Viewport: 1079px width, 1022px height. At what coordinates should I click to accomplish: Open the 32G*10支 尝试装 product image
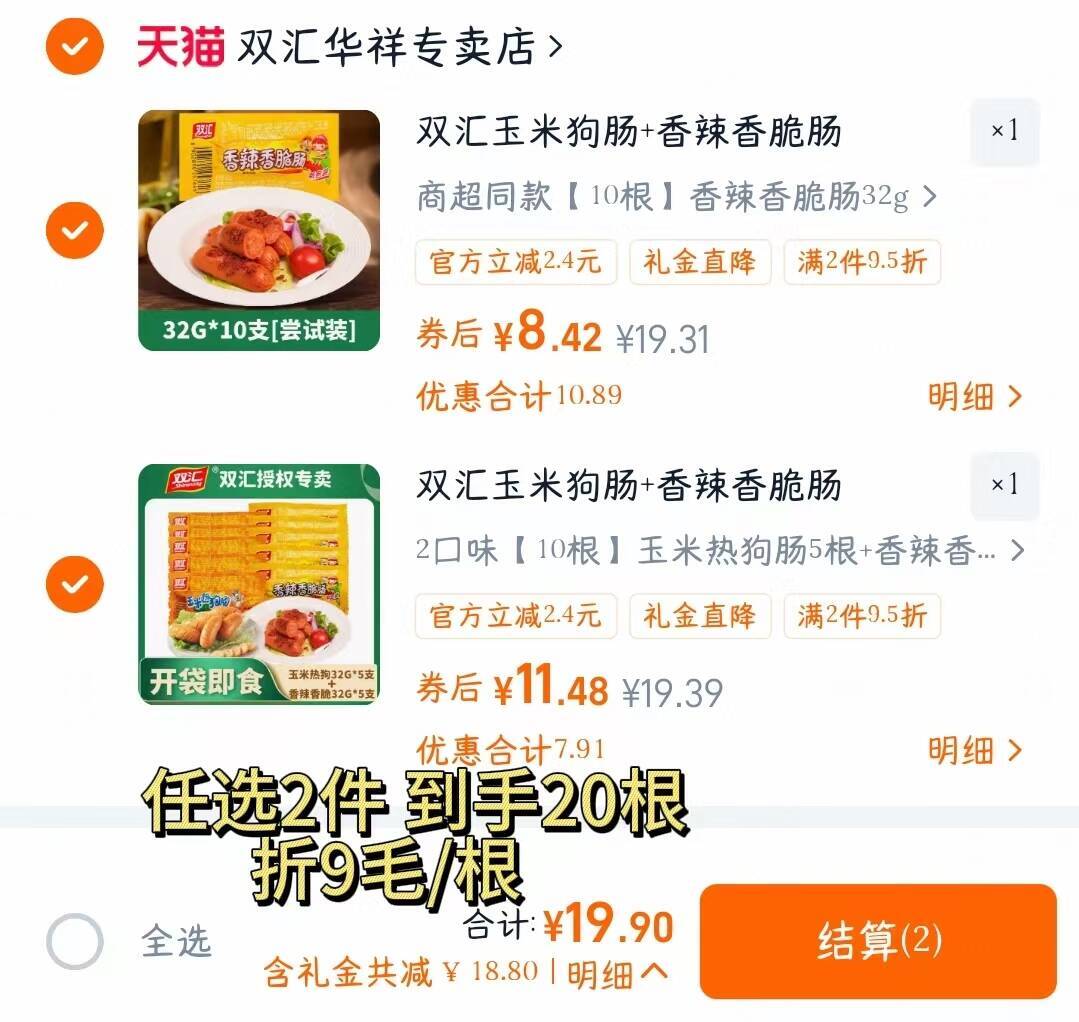(x=259, y=230)
